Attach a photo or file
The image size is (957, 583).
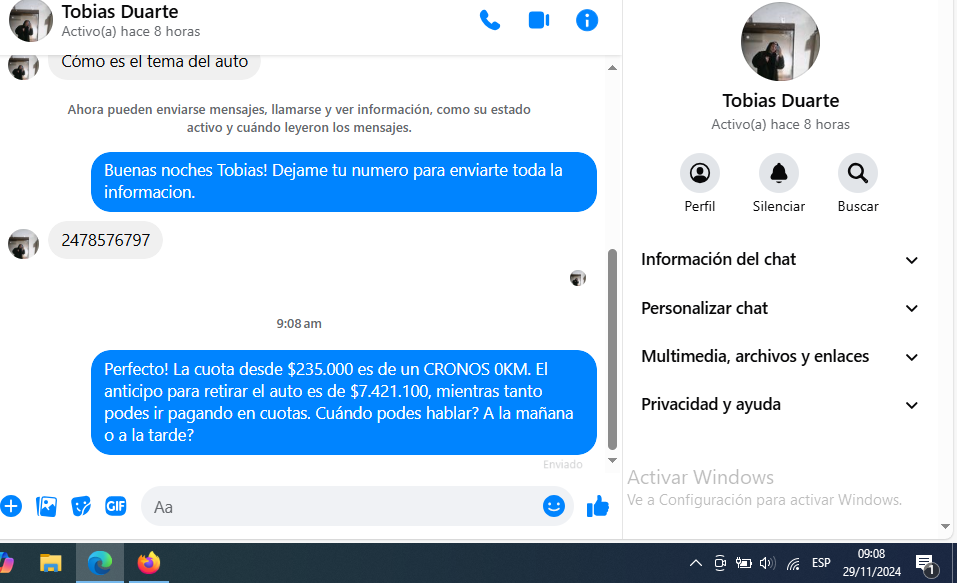[46, 506]
